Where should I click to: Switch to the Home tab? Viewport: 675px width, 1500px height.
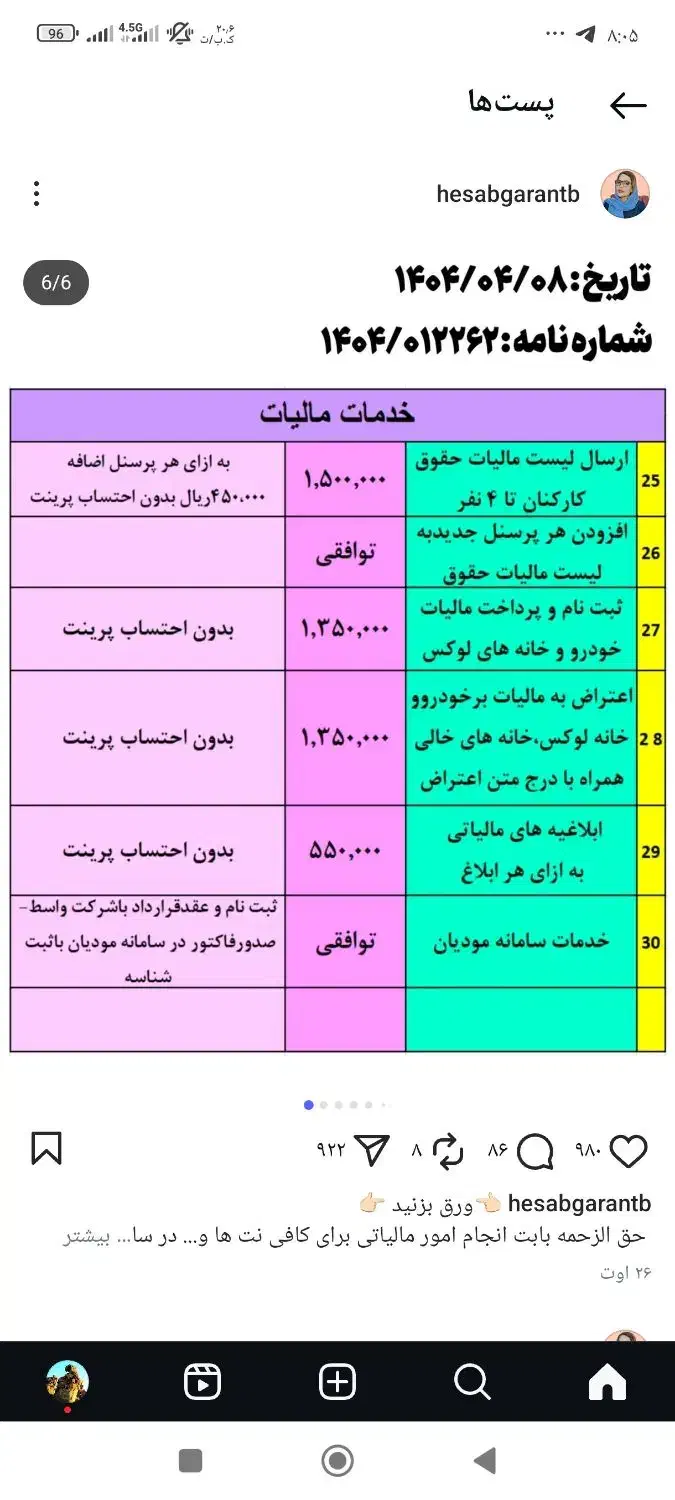click(x=607, y=1382)
